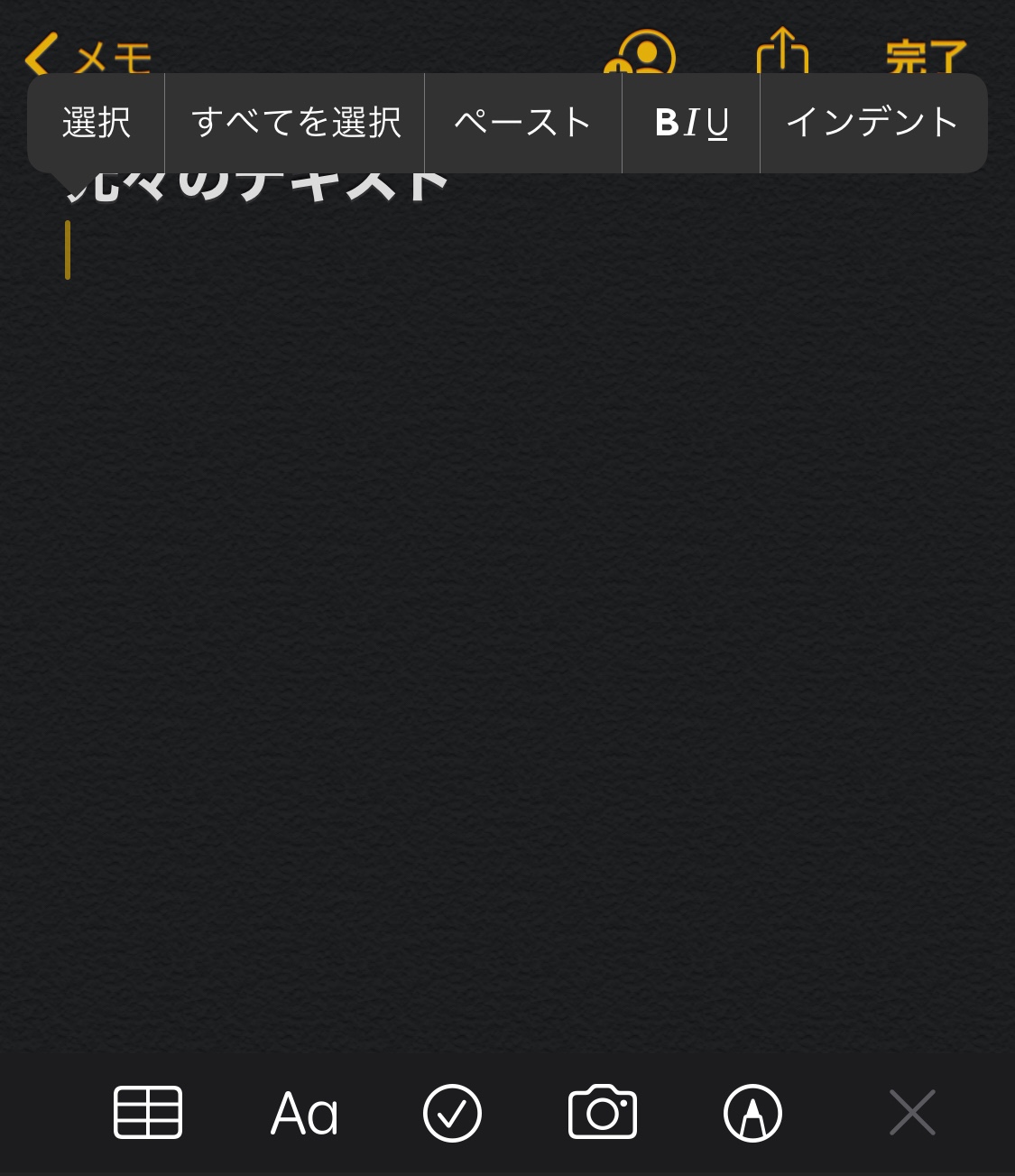Screen dimensions: 1015x1176
Task: Close the formatting toolbar with X
Action: tap(912, 1112)
